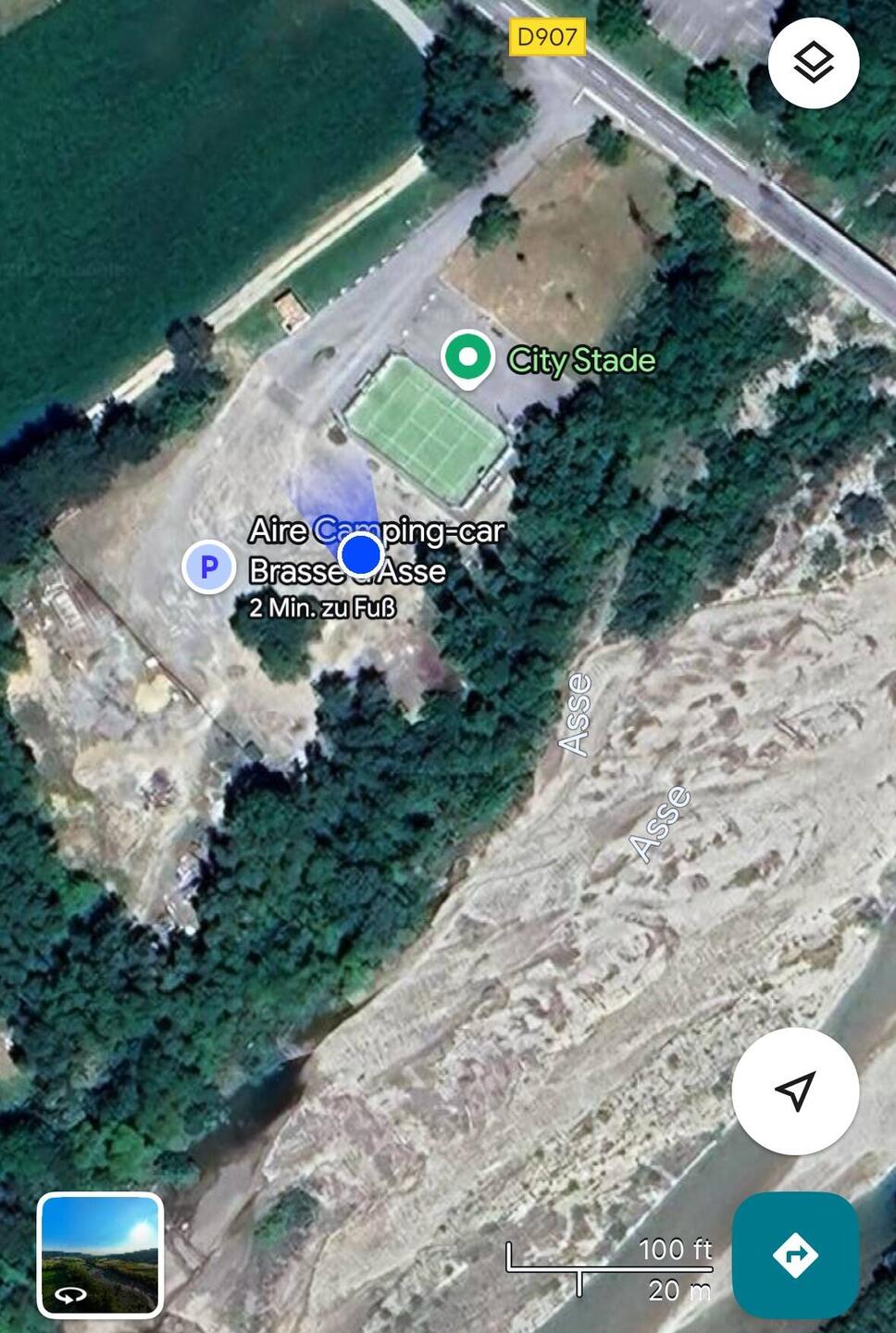Open the Aire Camping-car parking marker
Screen dimensions: 896x1333
209,566
